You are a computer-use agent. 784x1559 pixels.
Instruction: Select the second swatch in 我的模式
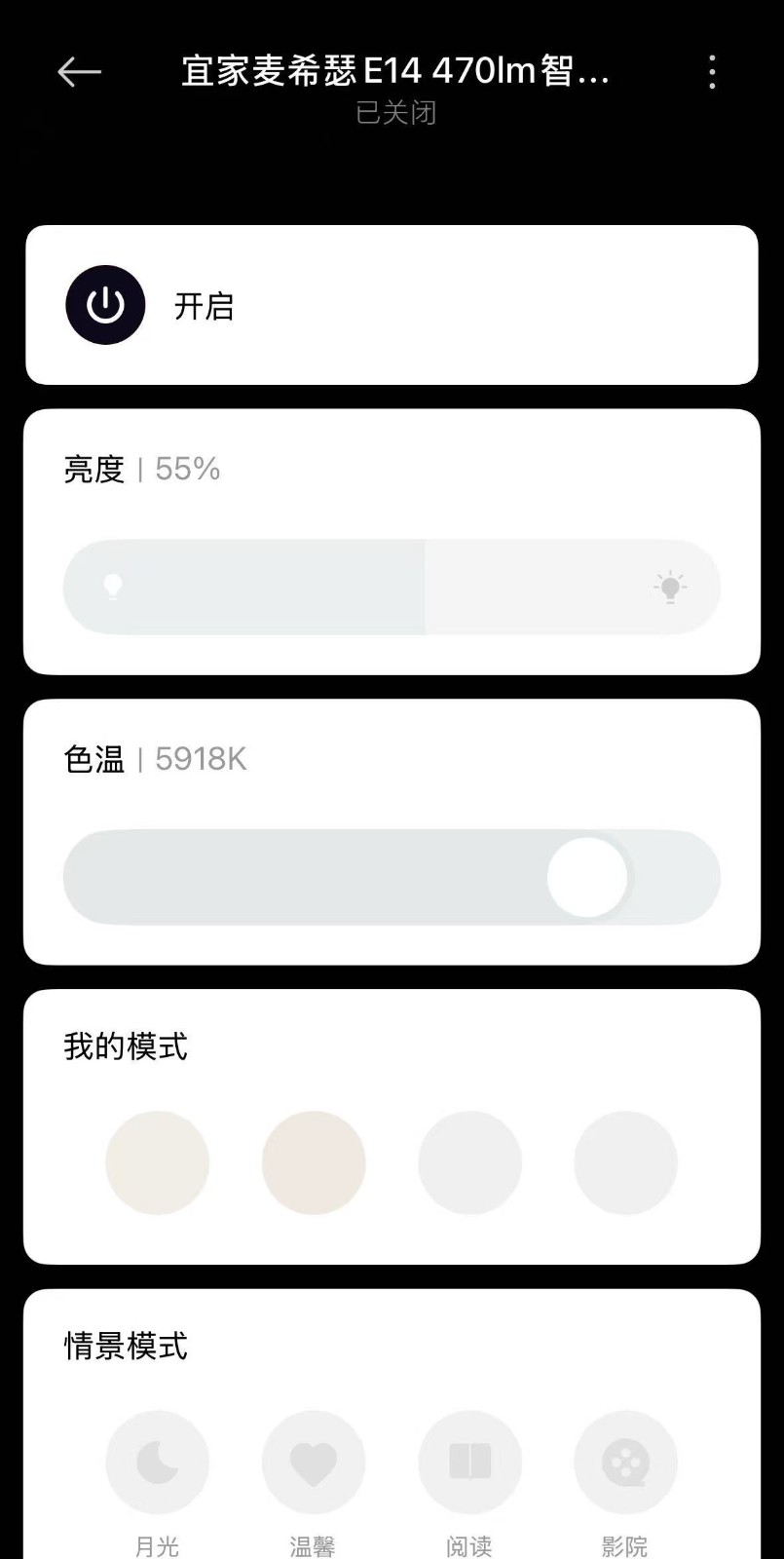tap(314, 1162)
